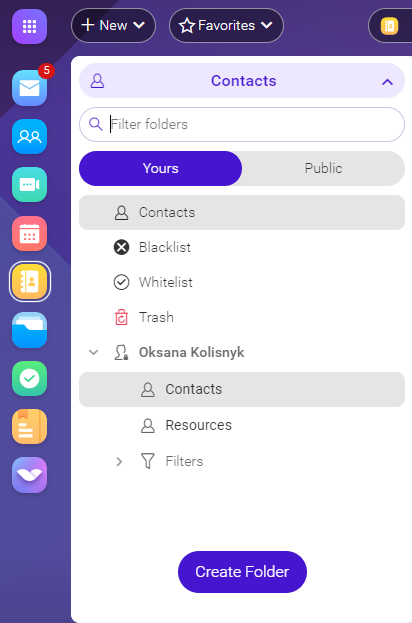The image size is (412, 623).
Task: Expand the New dropdown
Action: tap(113, 25)
